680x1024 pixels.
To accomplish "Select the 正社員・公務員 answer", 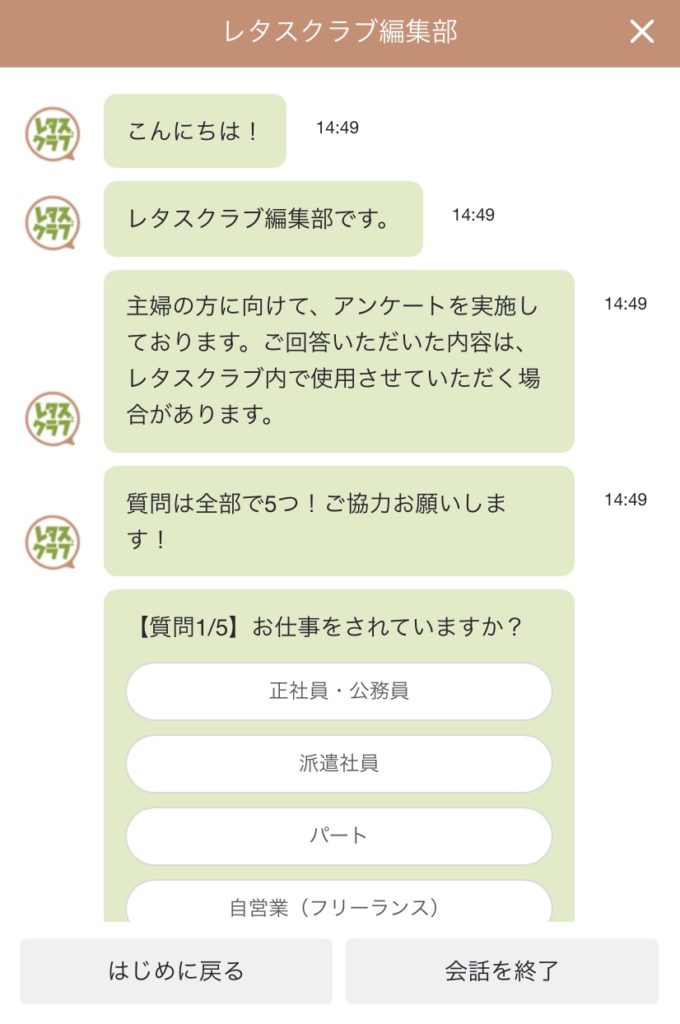I will click(x=339, y=691).
